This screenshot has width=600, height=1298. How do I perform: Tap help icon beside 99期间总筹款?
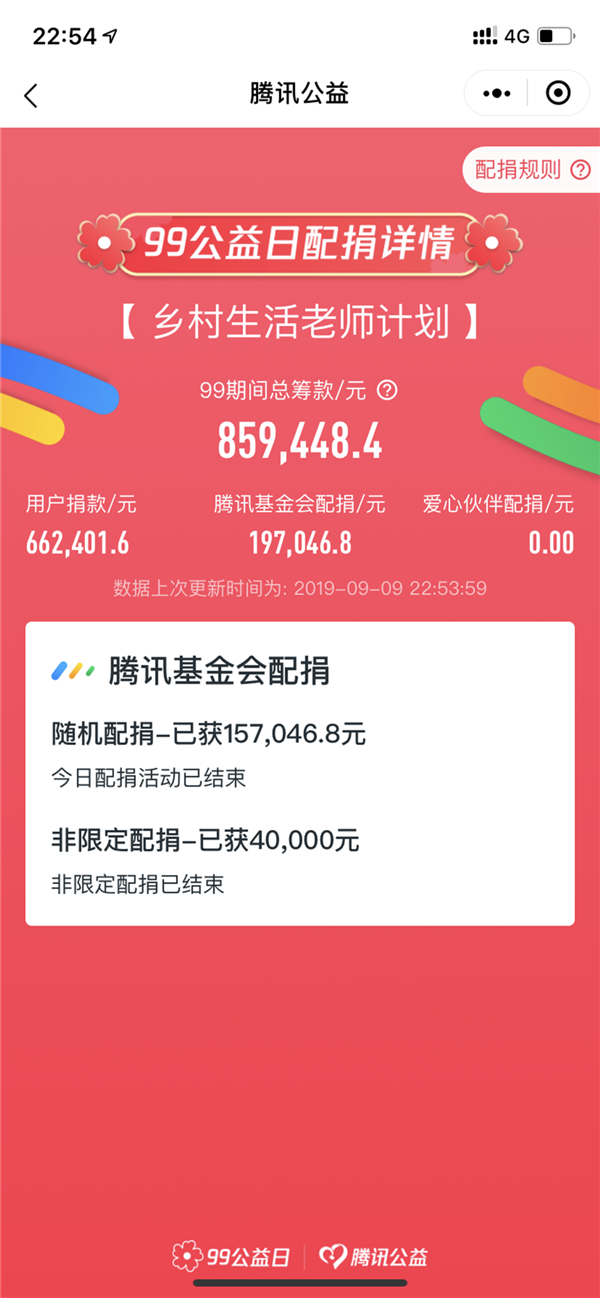386,390
